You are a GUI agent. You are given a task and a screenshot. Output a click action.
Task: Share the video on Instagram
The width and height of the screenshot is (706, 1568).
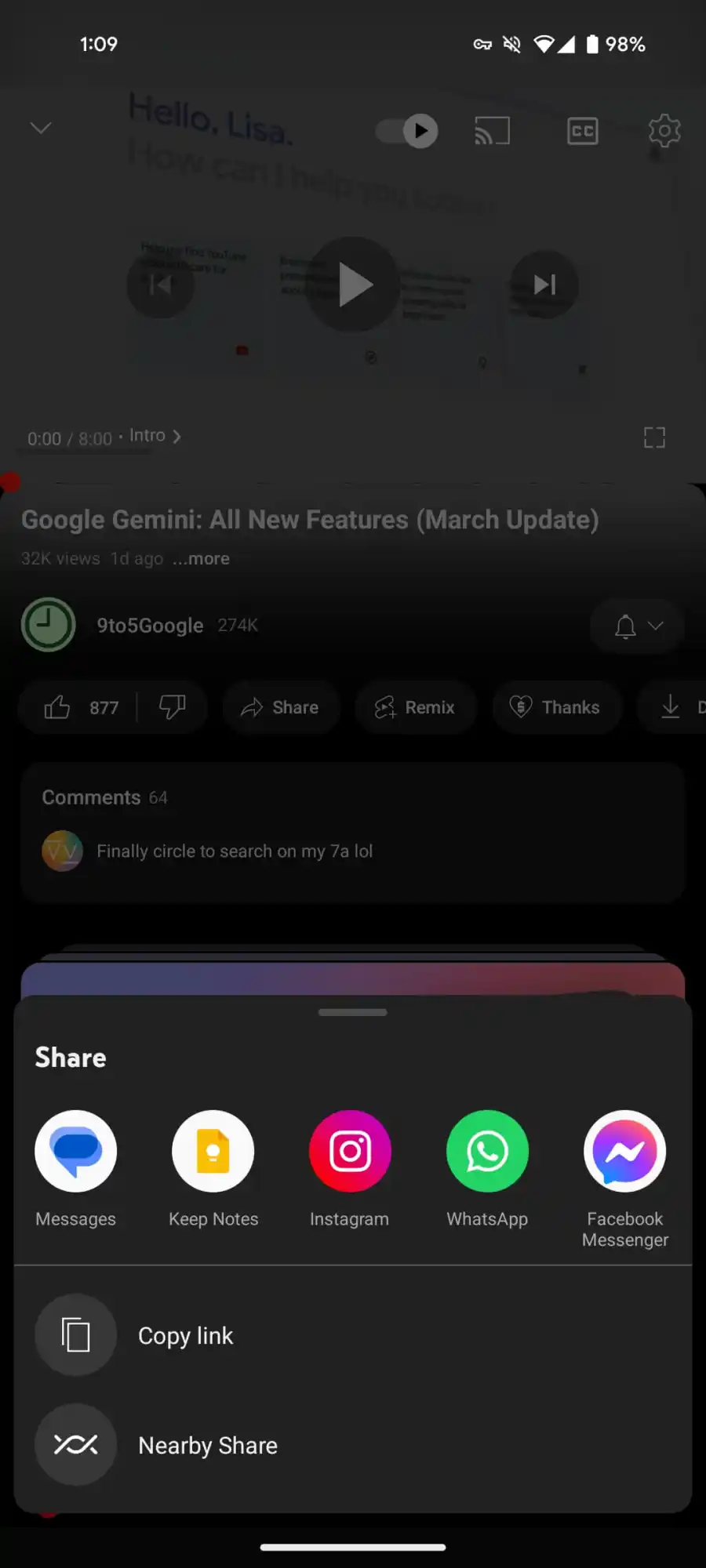(350, 1151)
